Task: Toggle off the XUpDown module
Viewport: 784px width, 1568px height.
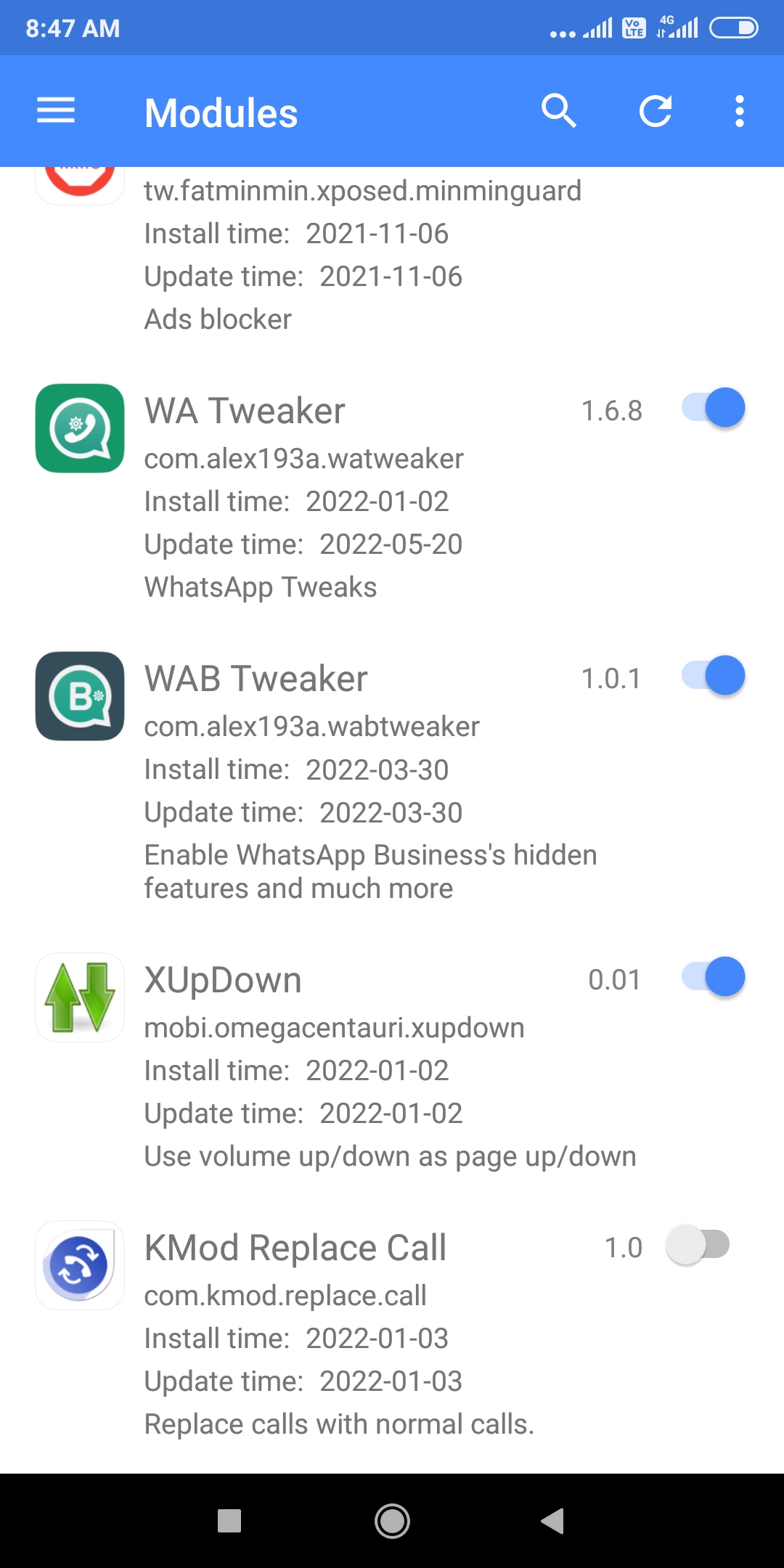Action: pyautogui.click(x=714, y=977)
